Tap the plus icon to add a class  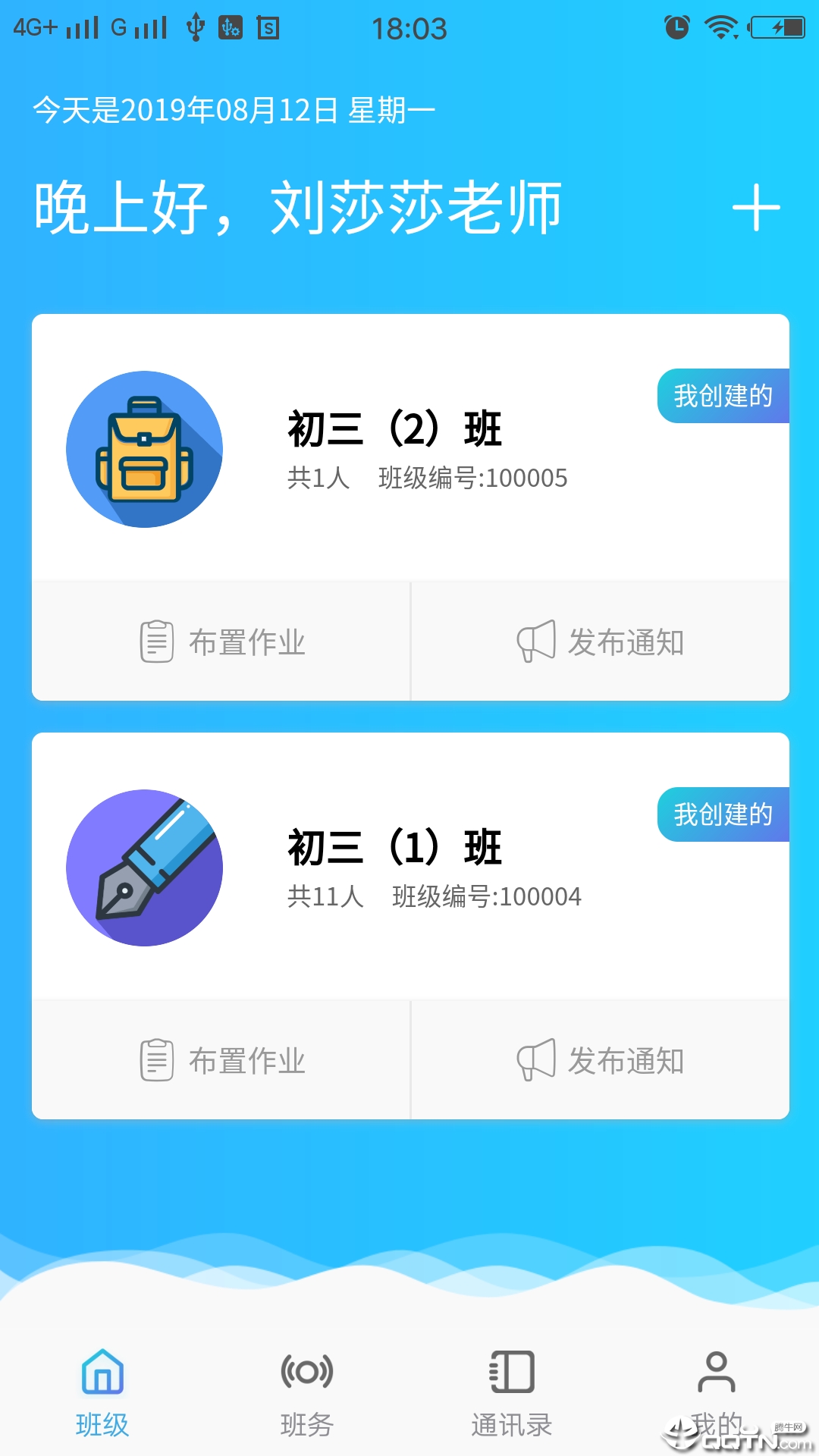coord(755,207)
